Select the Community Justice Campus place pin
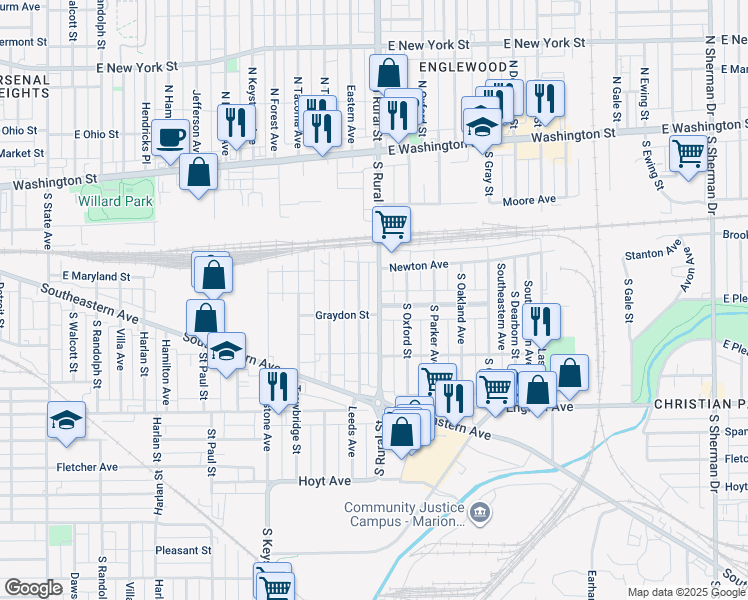This screenshot has width=748, height=600. coord(481,514)
